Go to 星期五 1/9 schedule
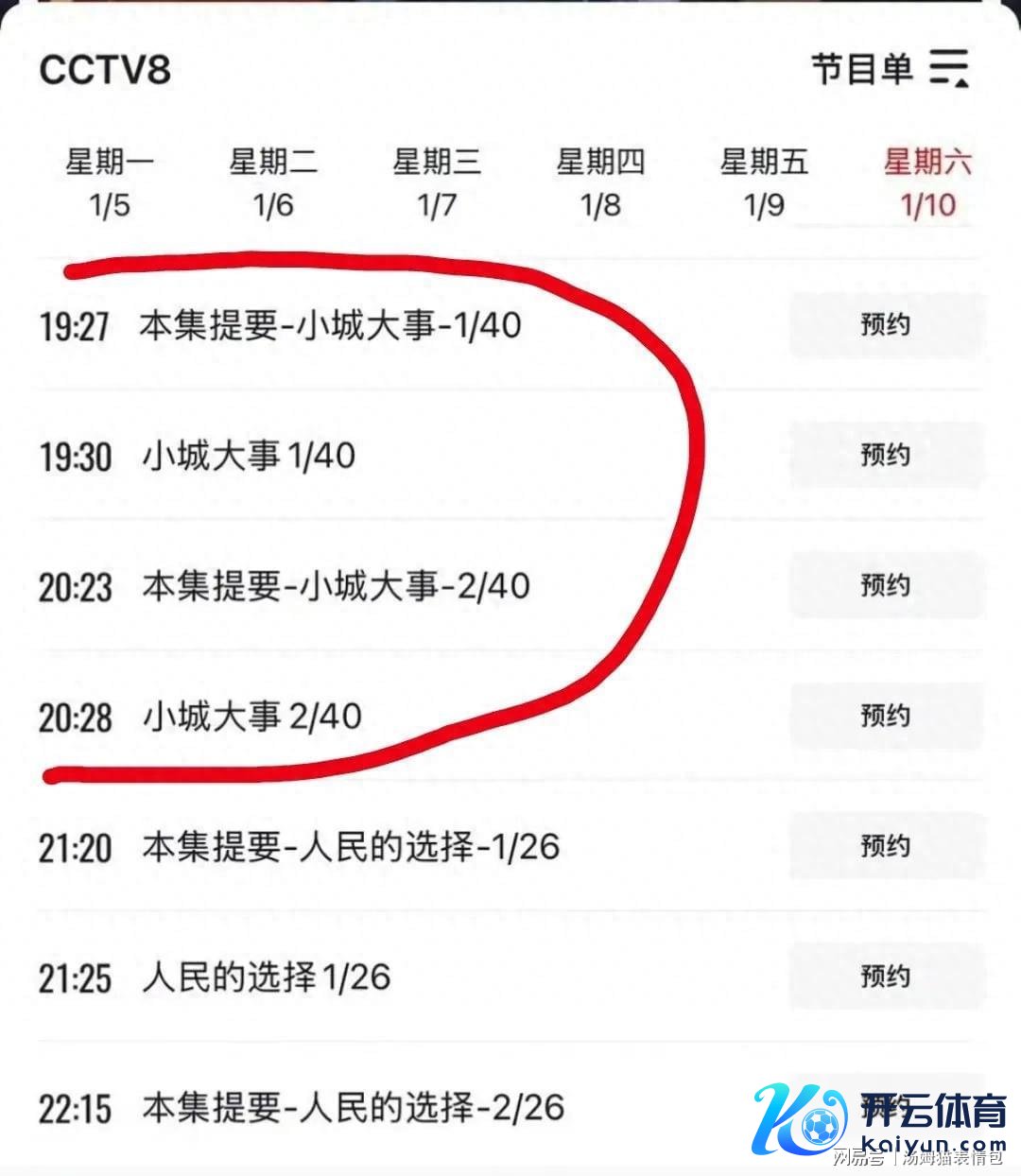This screenshot has height=1176, width=1021. click(764, 182)
